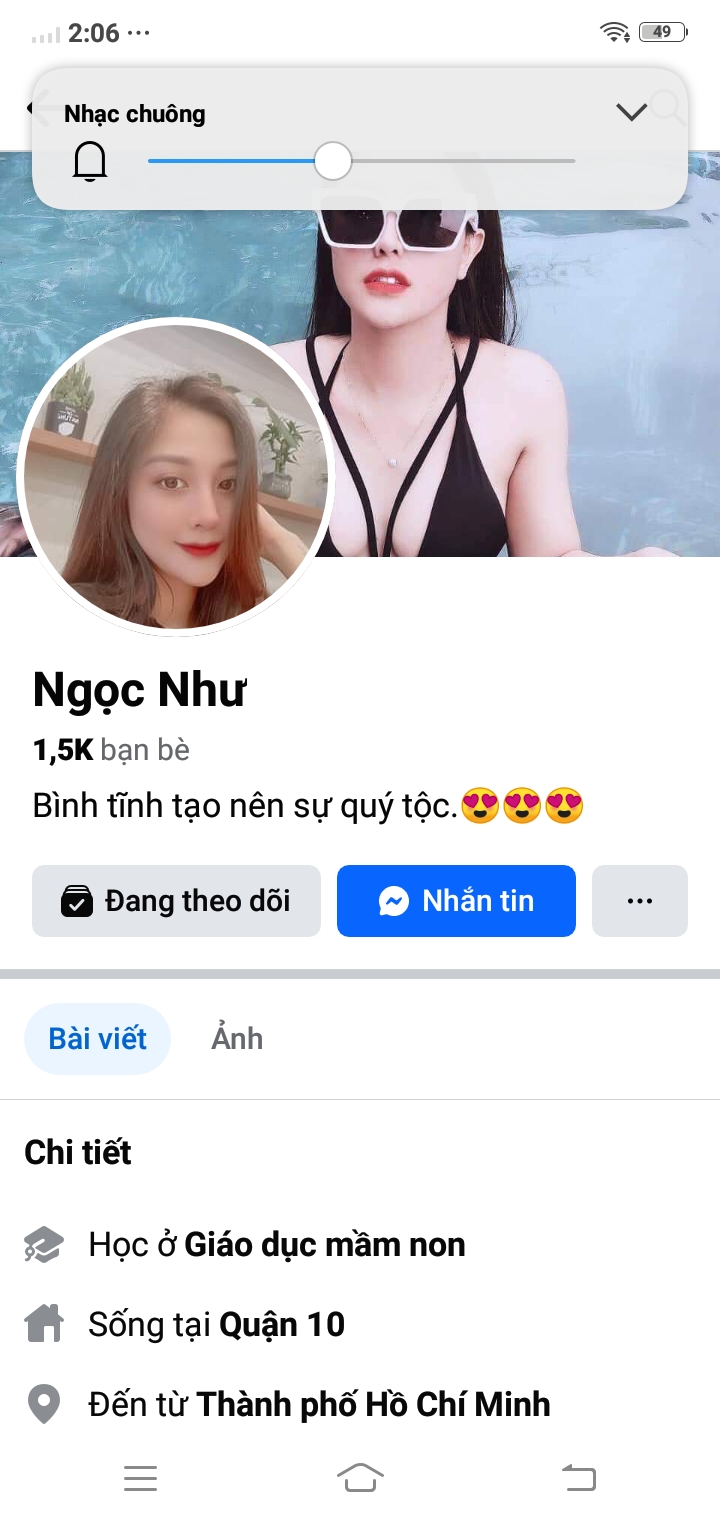Open the 1,5K bạn bè friends list
This screenshot has width=720, height=1520.
point(108,749)
